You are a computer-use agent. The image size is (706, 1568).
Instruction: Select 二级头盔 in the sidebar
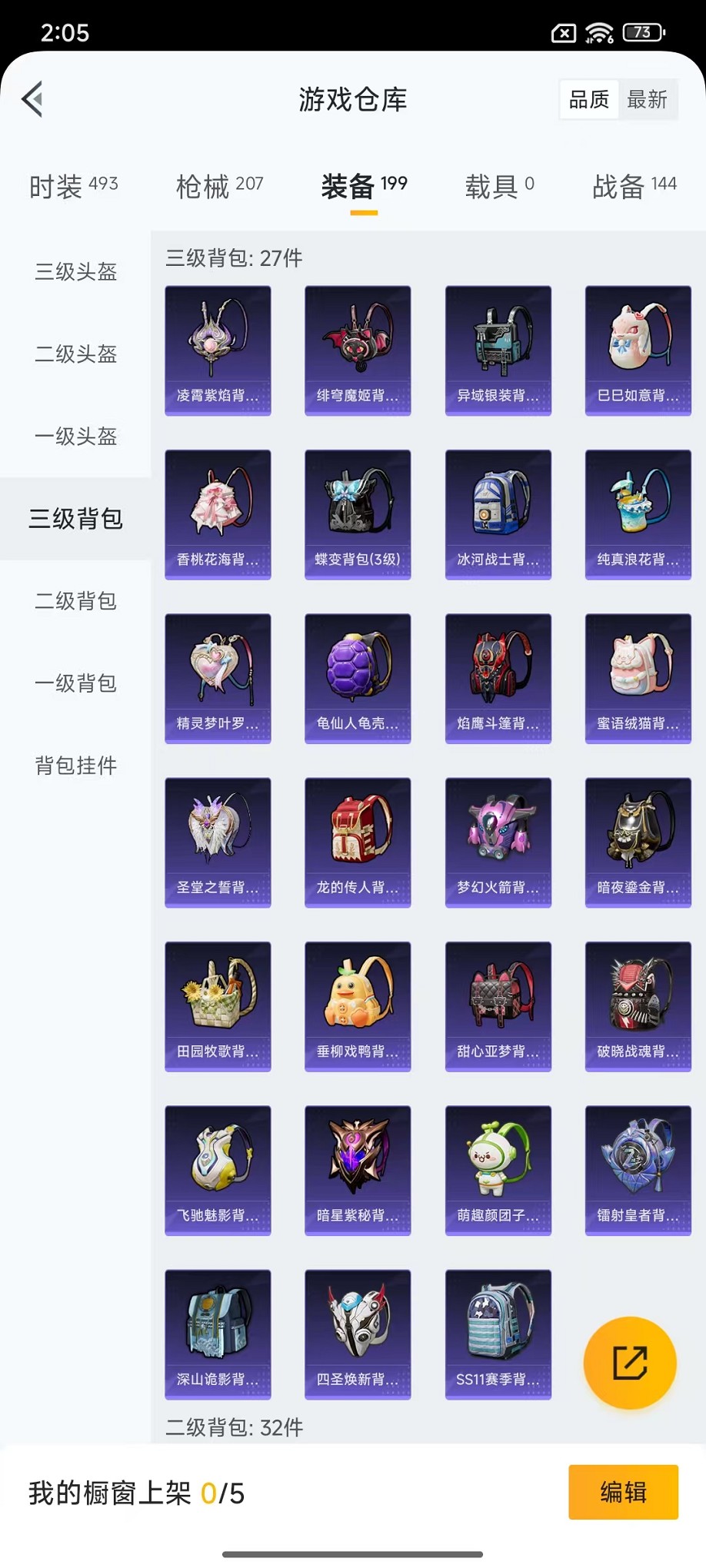pyautogui.click(x=75, y=354)
